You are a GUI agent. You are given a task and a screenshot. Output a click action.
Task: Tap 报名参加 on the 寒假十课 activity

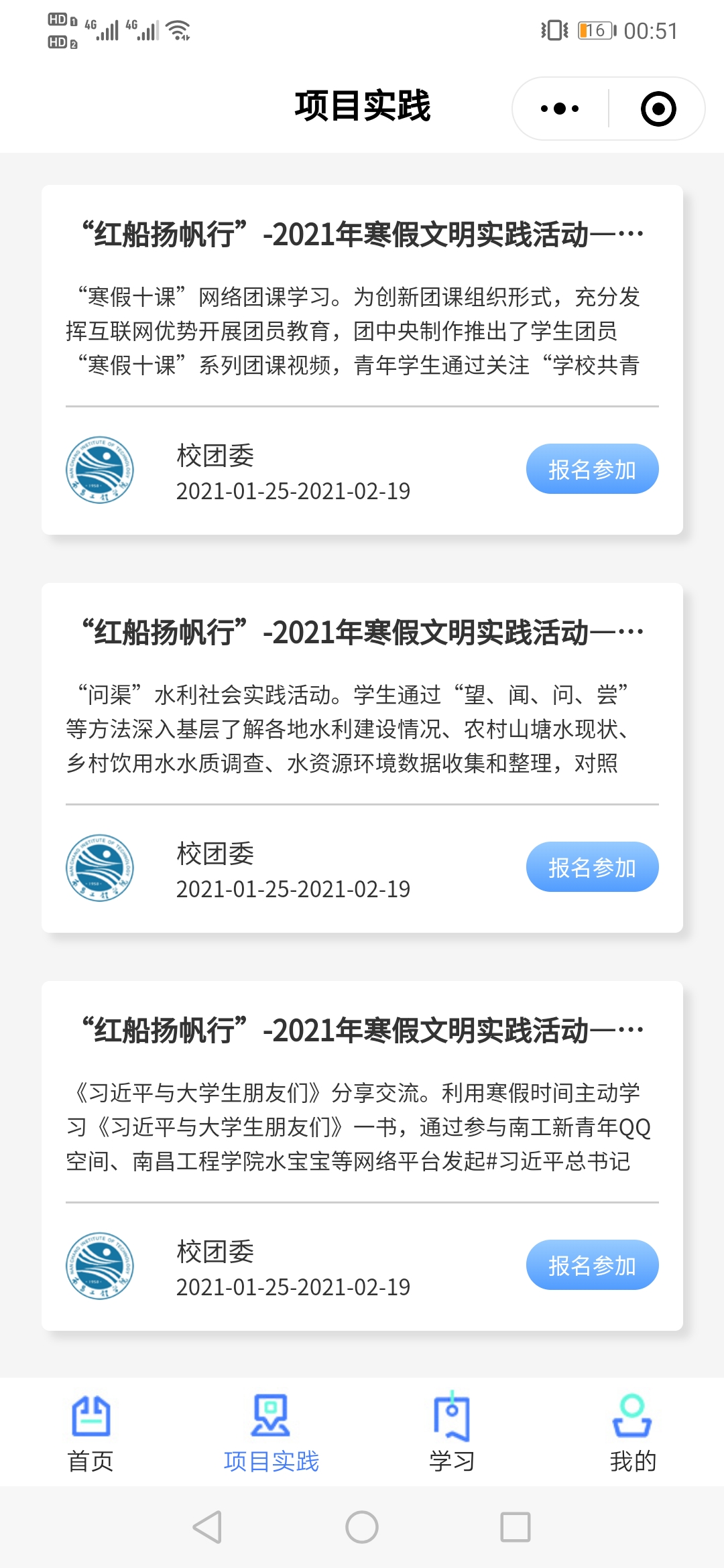(x=592, y=469)
